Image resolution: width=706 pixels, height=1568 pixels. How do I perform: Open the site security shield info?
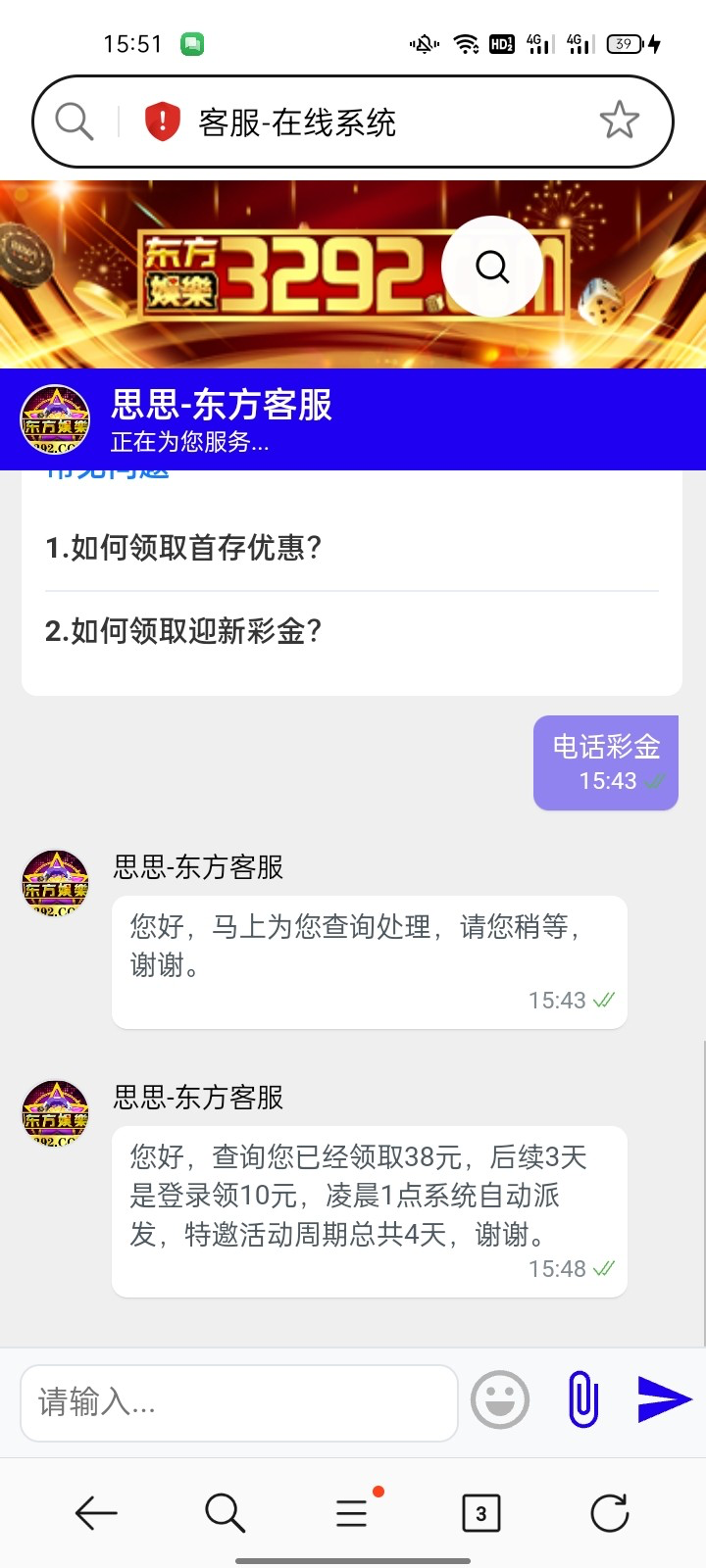point(162,122)
